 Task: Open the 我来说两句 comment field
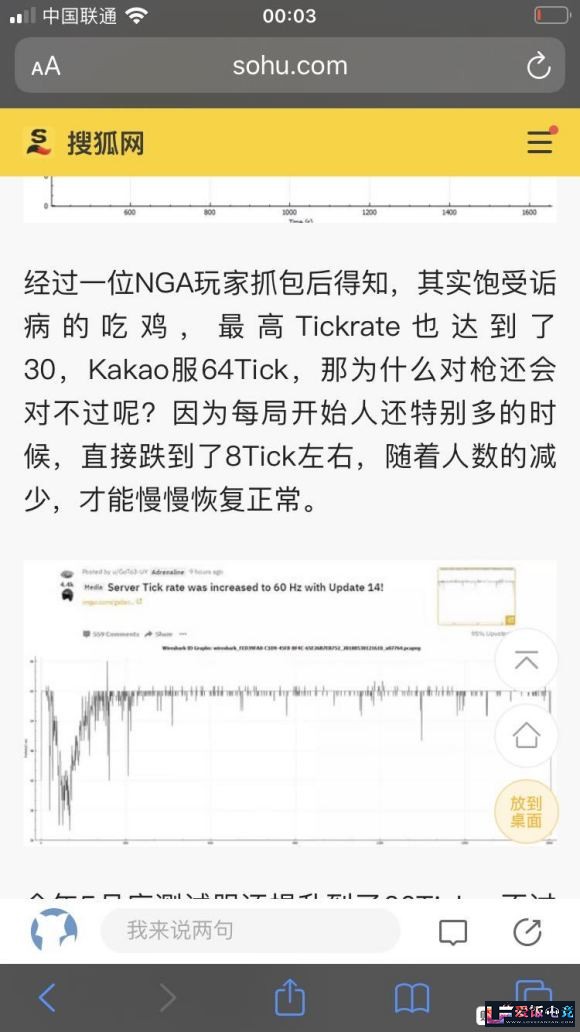tap(250, 930)
